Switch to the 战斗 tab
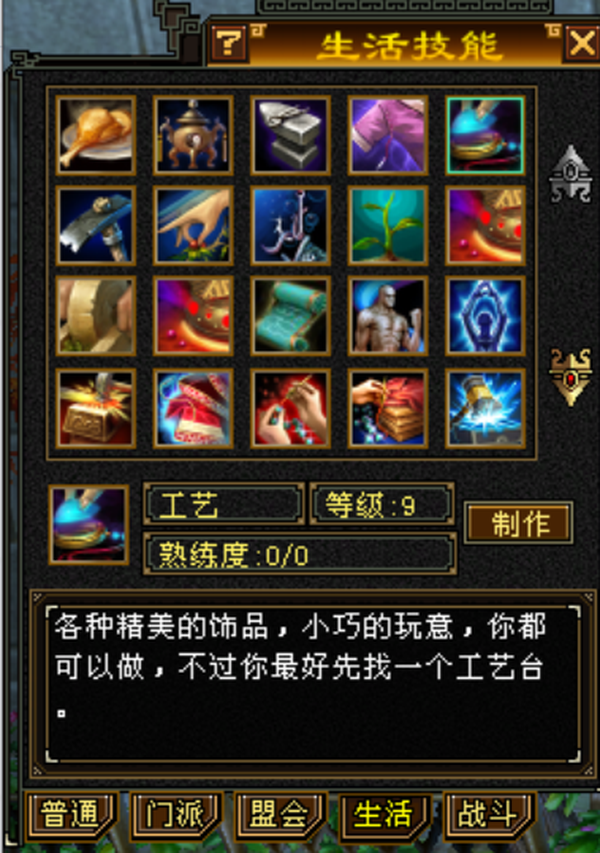The width and height of the screenshot is (600, 853). pos(488,814)
